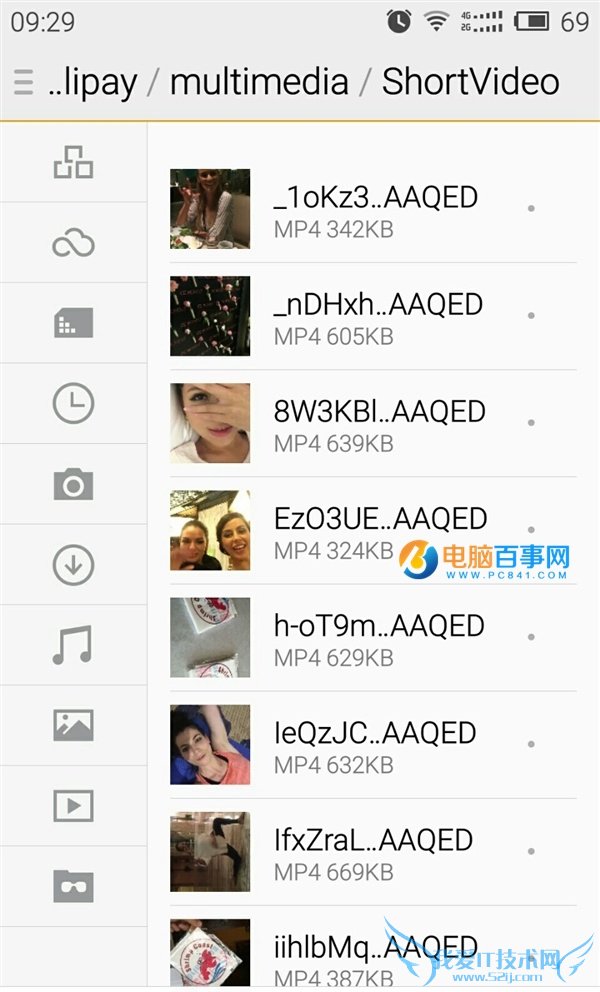Go to the multimedia folder in path
Image resolution: width=600 pixels, height=992 pixels.
click(x=259, y=82)
